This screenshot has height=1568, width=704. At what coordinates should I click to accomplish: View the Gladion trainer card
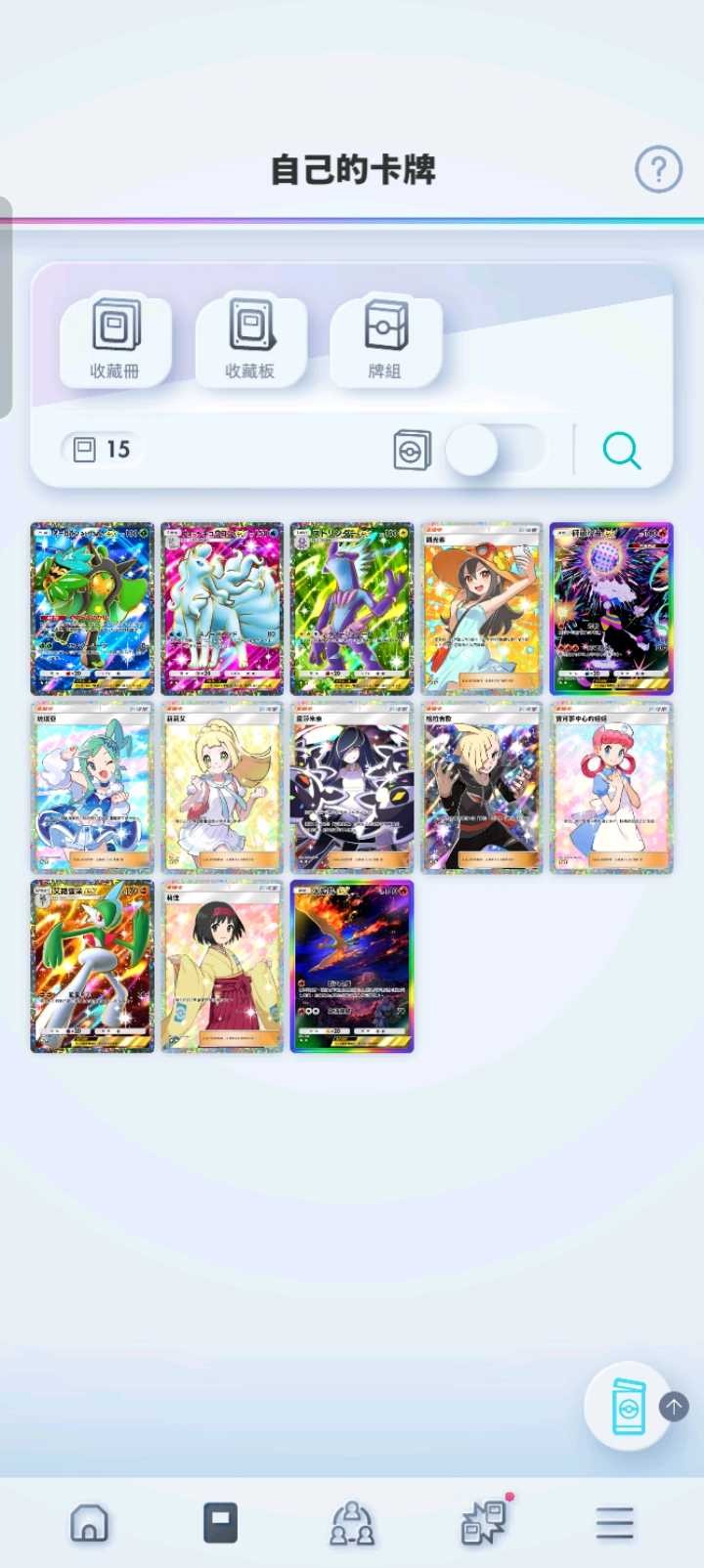[x=481, y=787]
